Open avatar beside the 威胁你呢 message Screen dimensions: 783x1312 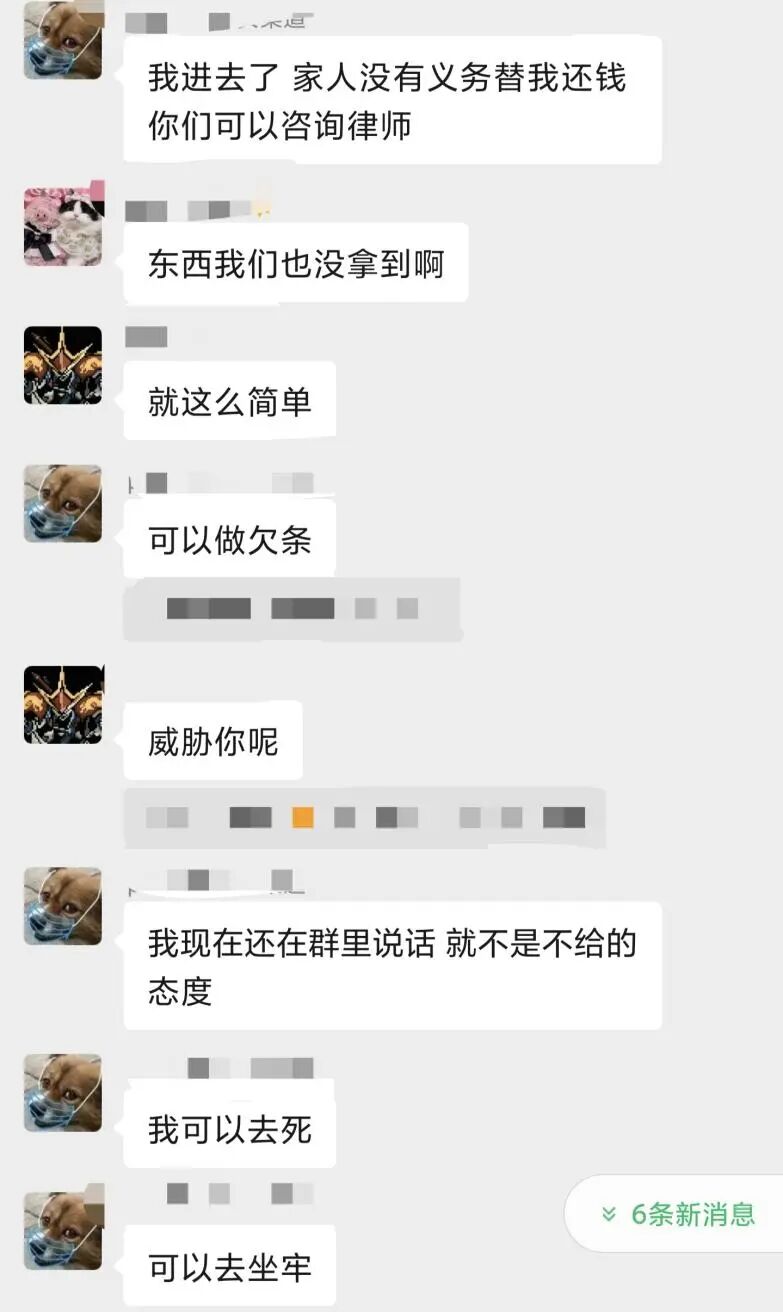(63, 705)
